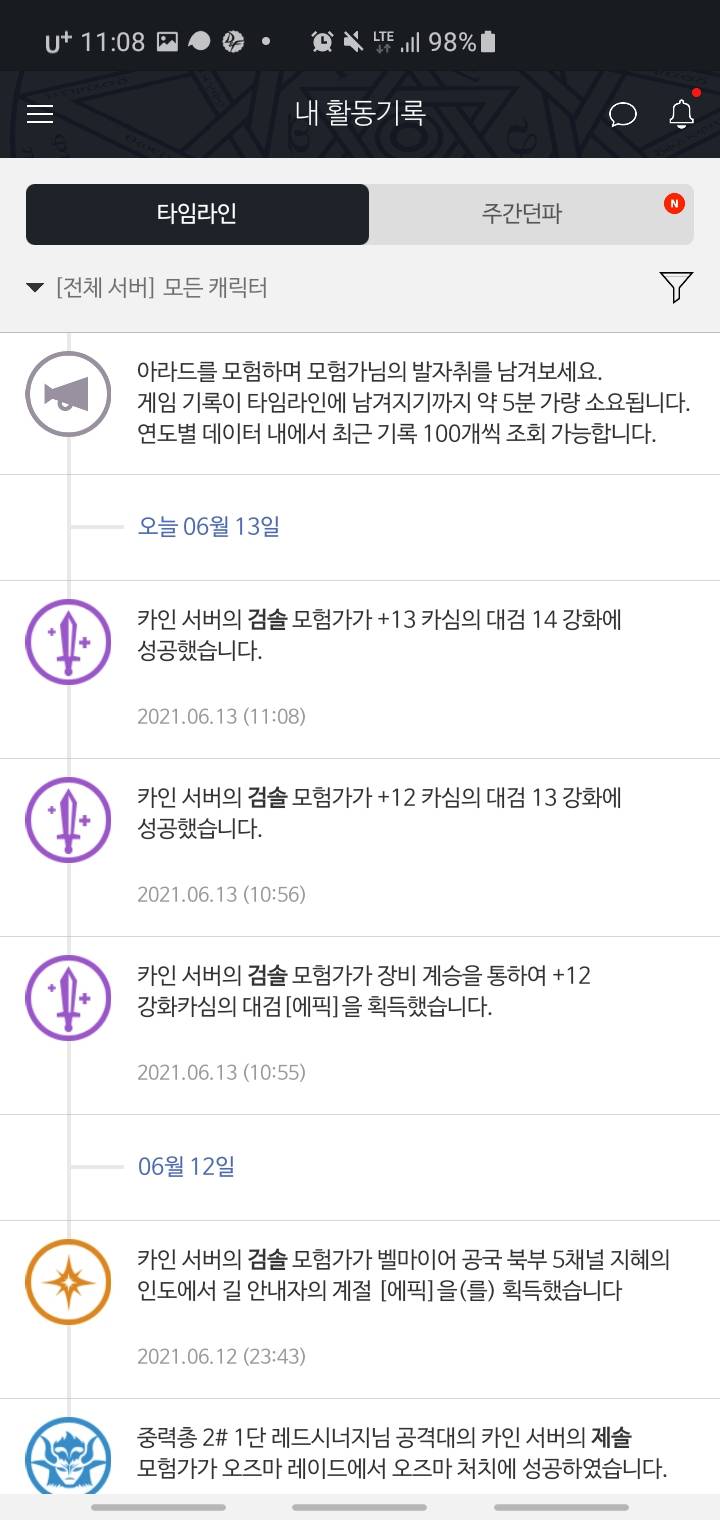The image size is (720, 1520).
Task: Switch to the 주간던파 tab
Action: (530, 213)
